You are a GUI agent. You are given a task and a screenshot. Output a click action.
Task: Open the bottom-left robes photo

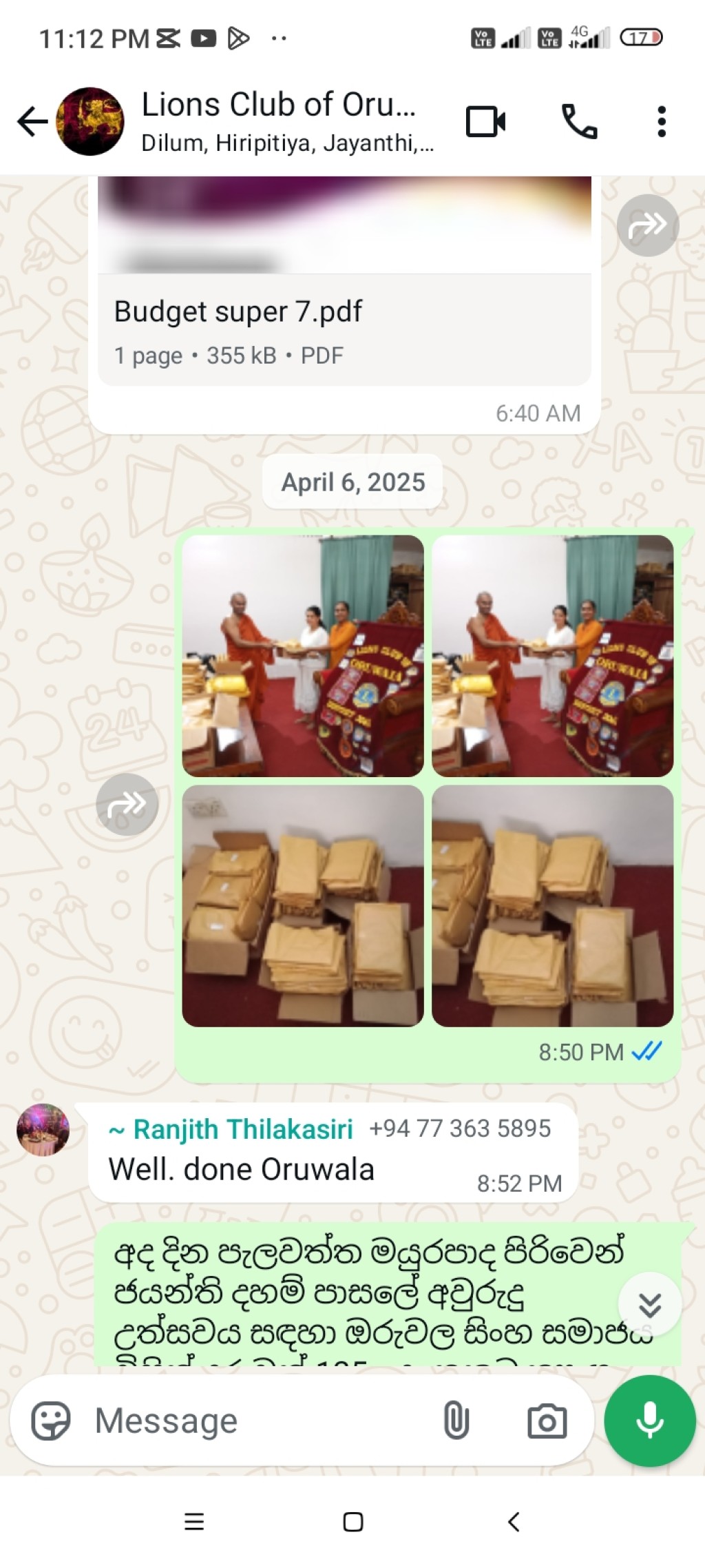point(303,906)
